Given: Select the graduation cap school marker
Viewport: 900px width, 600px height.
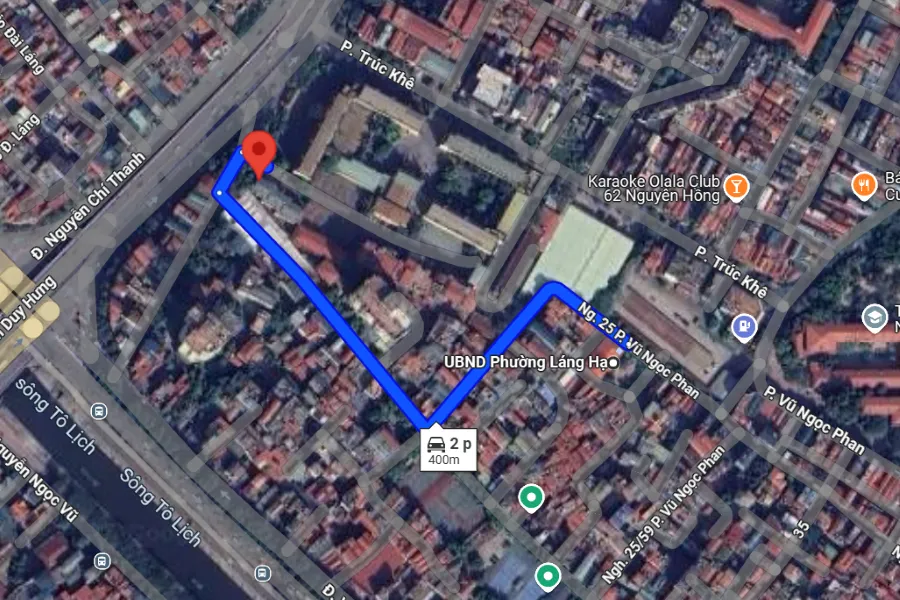Looking at the screenshot, I should [x=876, y=317].
